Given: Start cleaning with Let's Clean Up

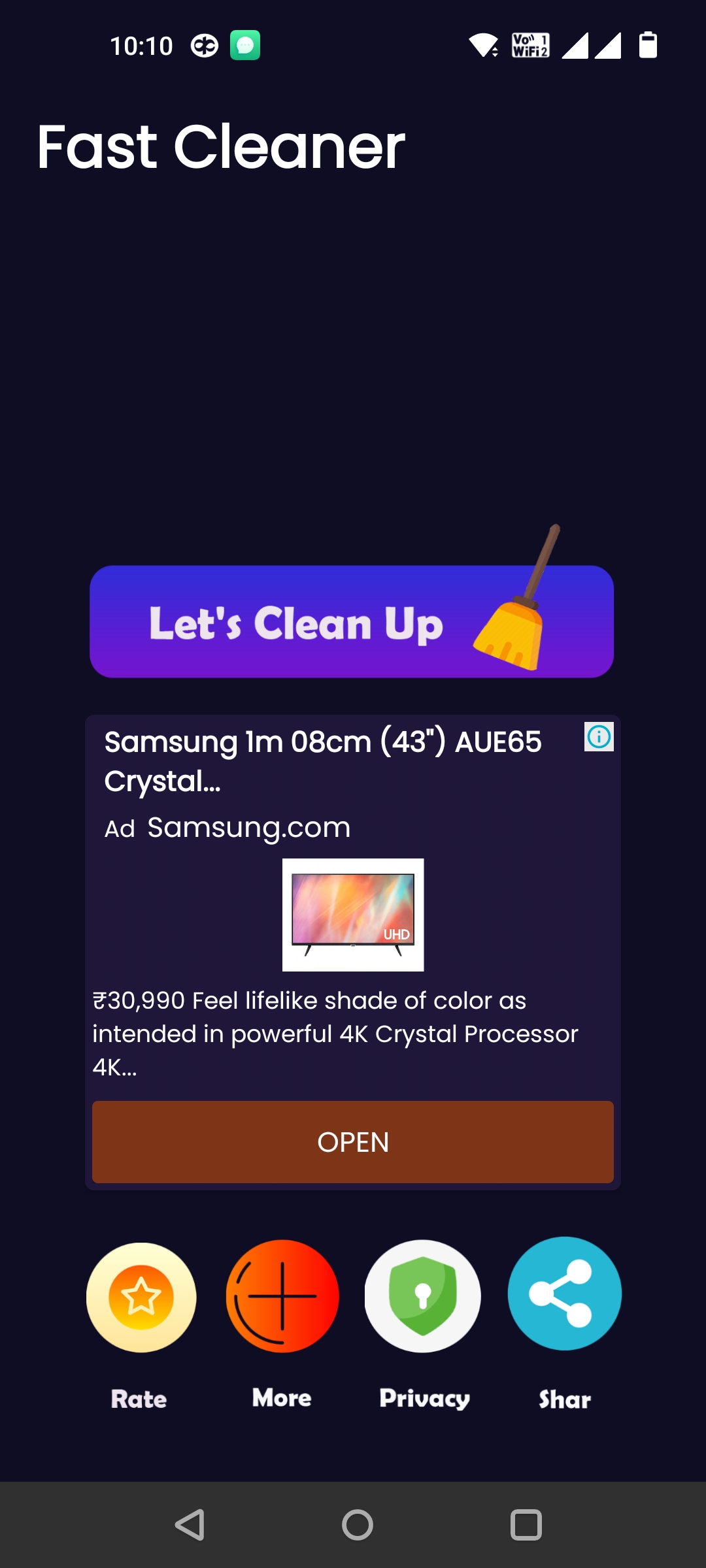Looking at the screenshot, I should (352, 621).
